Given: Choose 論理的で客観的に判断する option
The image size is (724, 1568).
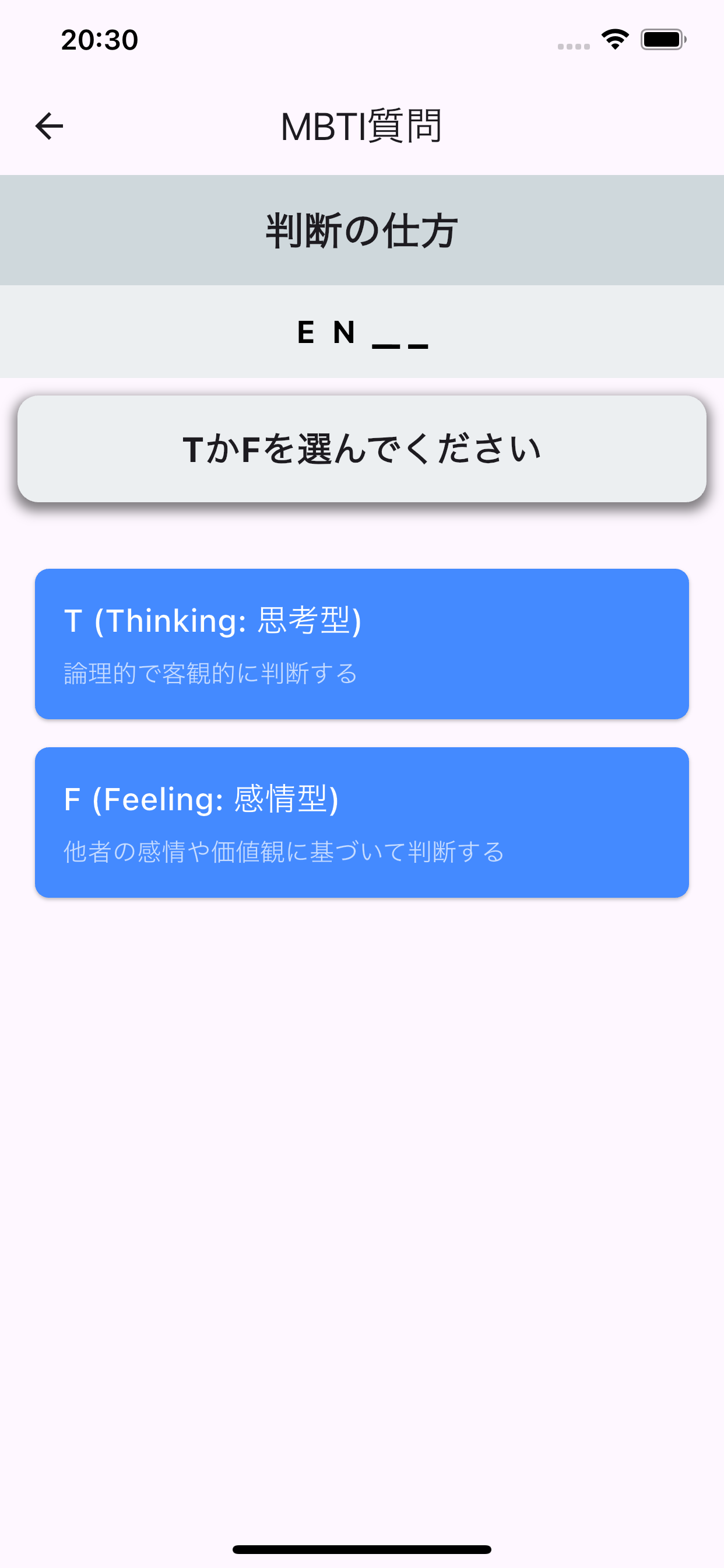Looking at the screenshot, I should (210, 673).
